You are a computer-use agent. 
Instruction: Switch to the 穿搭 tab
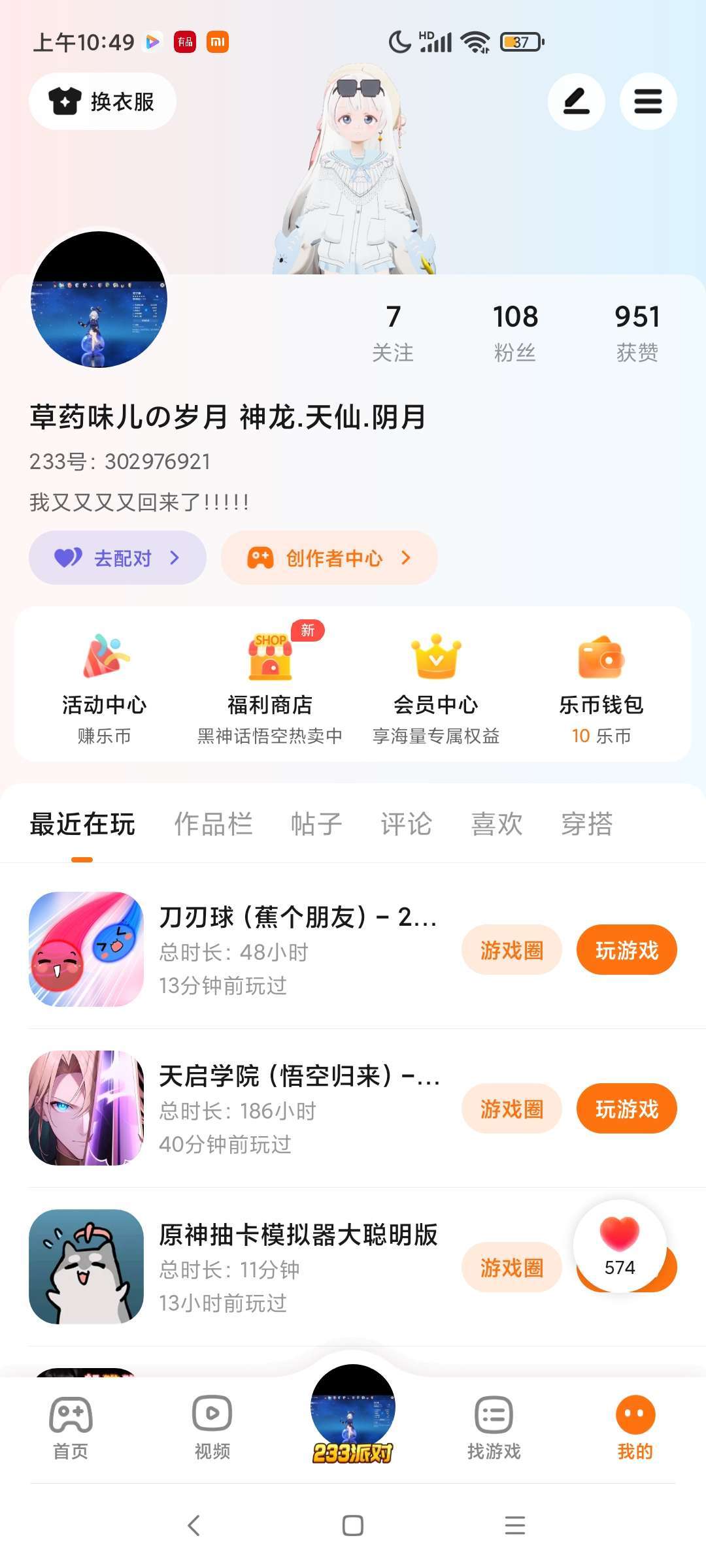click(x=587, y=824)
